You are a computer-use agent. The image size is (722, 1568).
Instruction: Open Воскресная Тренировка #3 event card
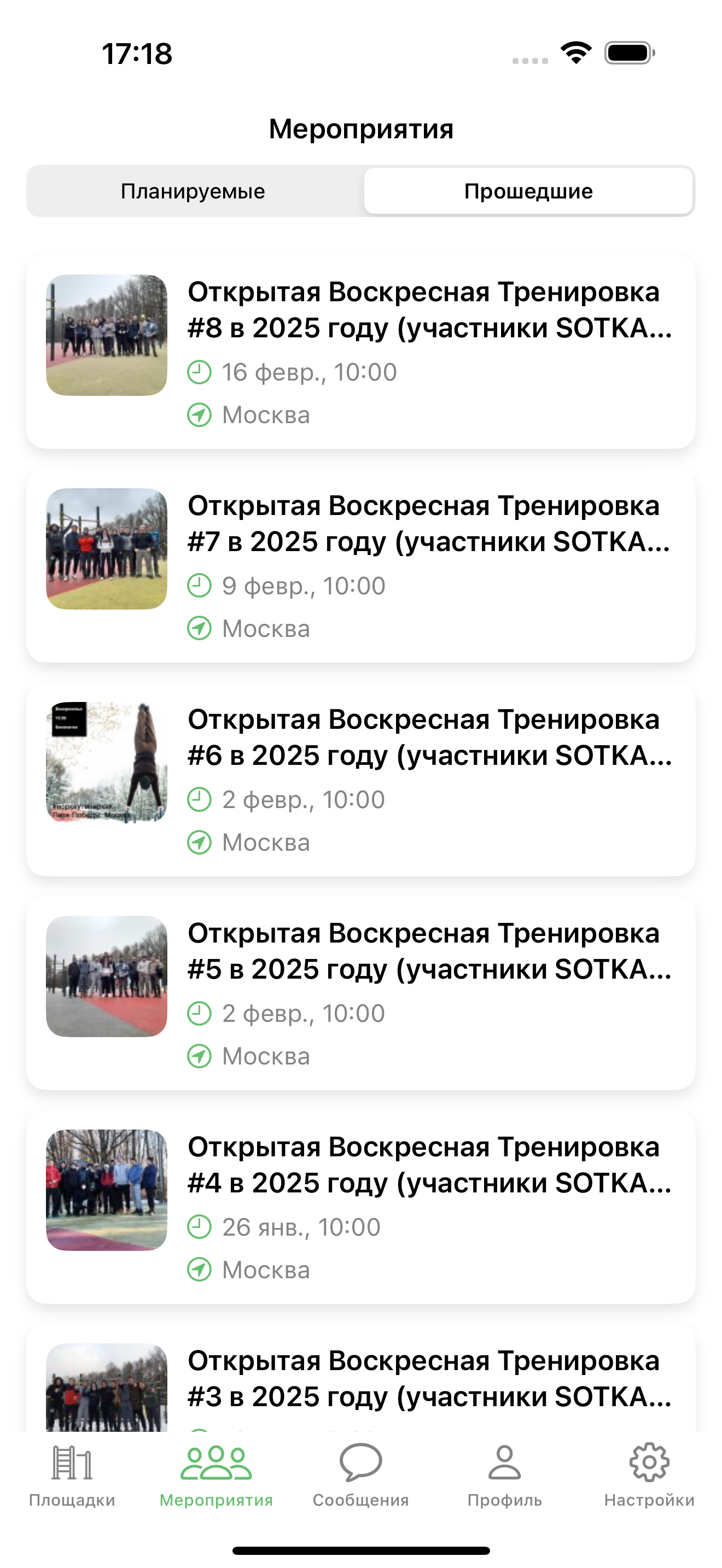(361, 1378)
